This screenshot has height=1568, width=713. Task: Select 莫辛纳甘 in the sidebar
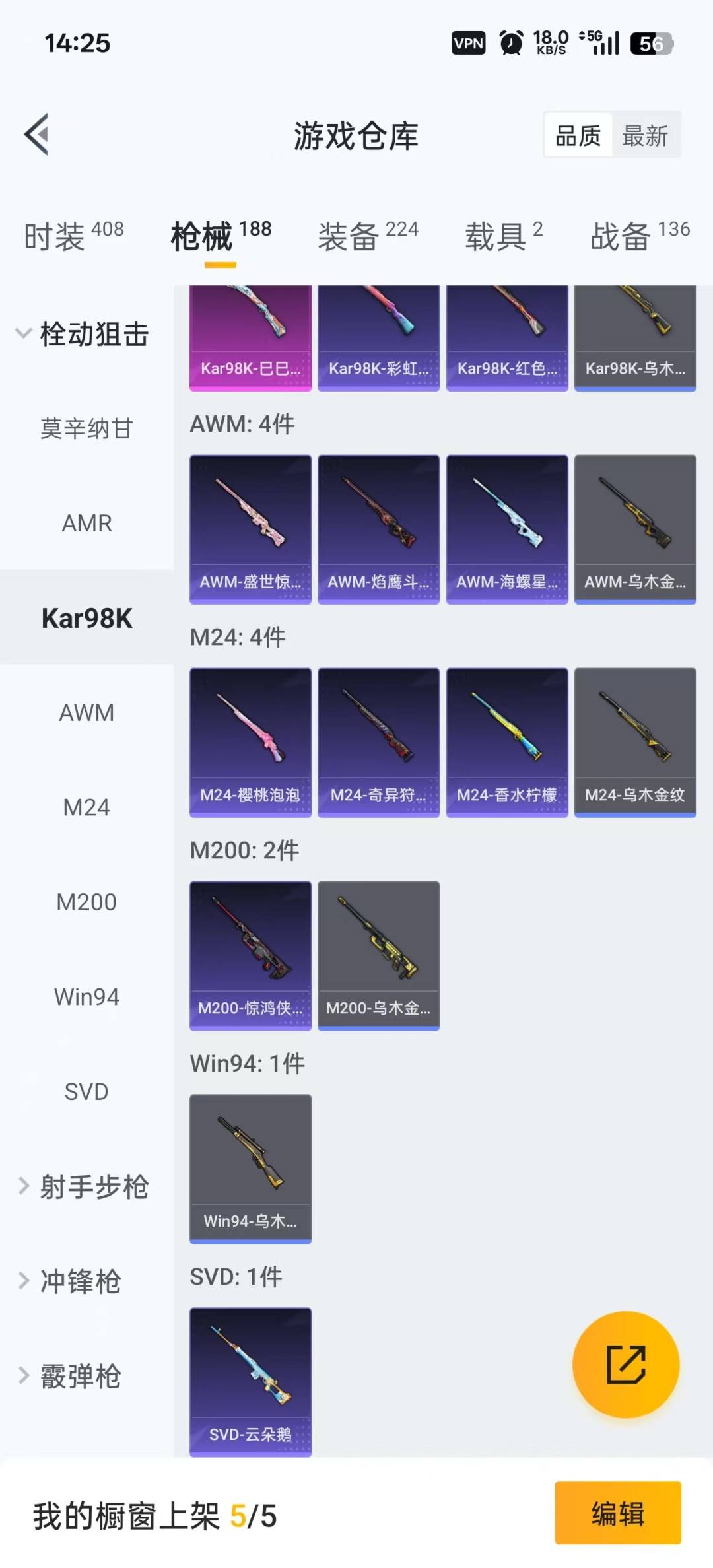[x=86, y=429]
